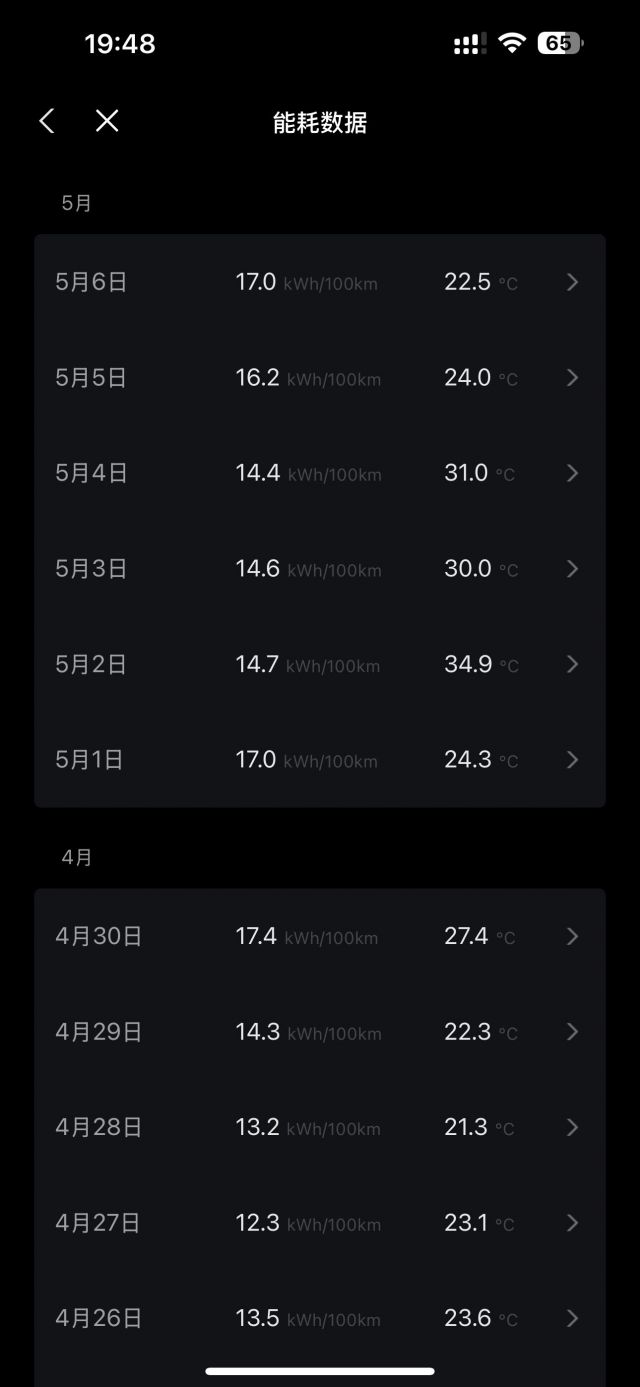This screenshot has width=640, height=1387.
Task: Open energy details for 5月6日
Action: [320, 282]
